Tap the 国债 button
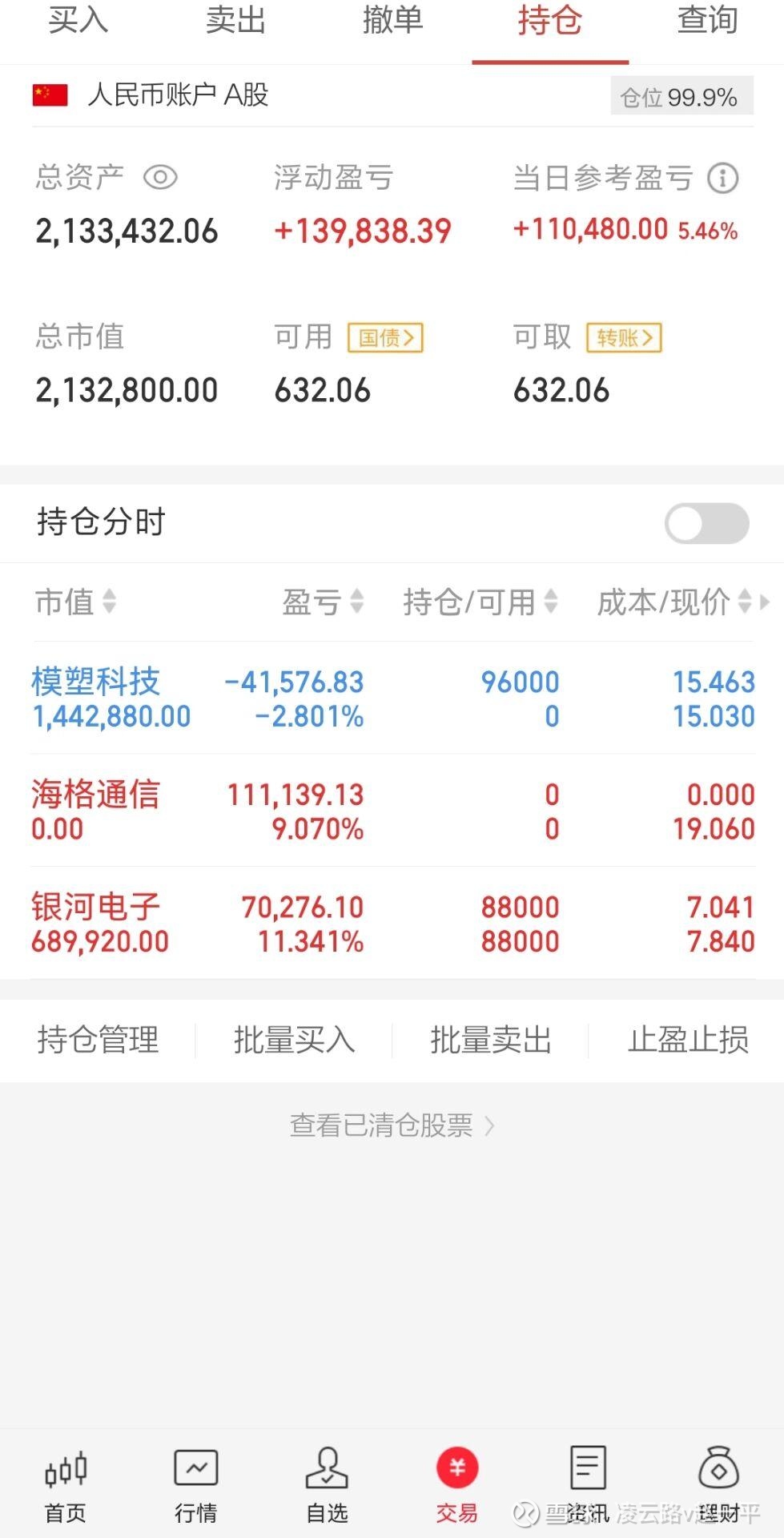 coord(385,337)
